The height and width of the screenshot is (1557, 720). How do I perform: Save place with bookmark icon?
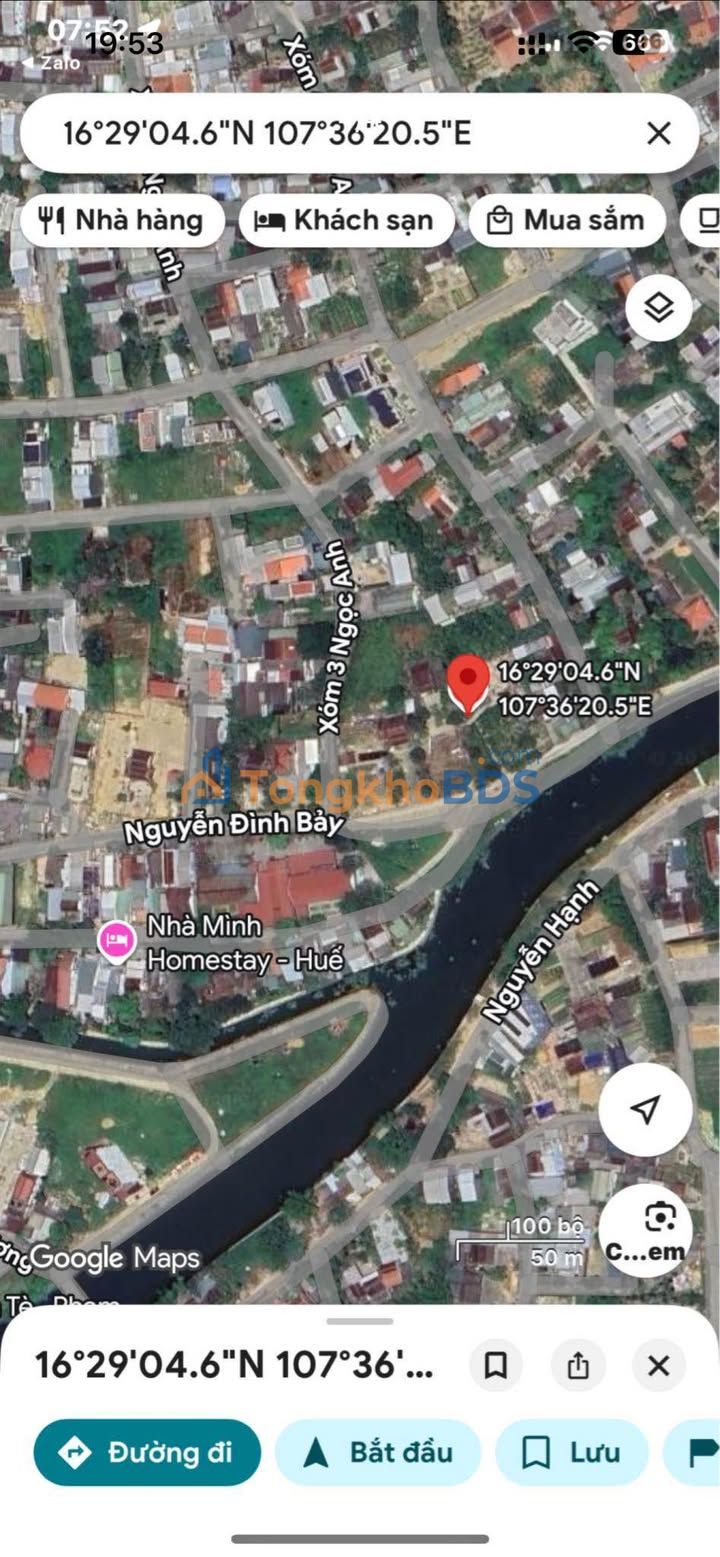tap(496, 1365)
